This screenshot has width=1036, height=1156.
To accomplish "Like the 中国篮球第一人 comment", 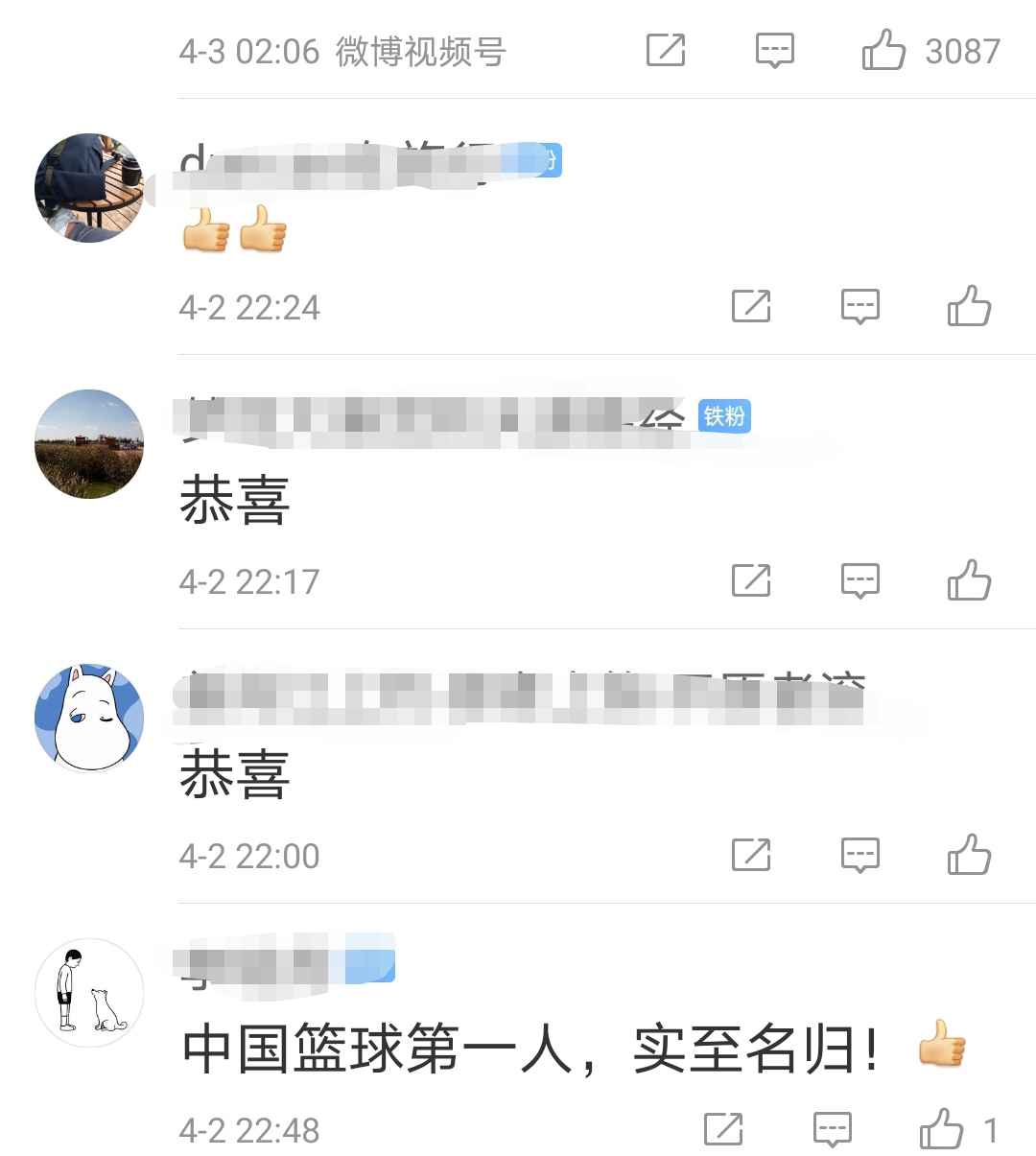I will [x=942, y=1129].
